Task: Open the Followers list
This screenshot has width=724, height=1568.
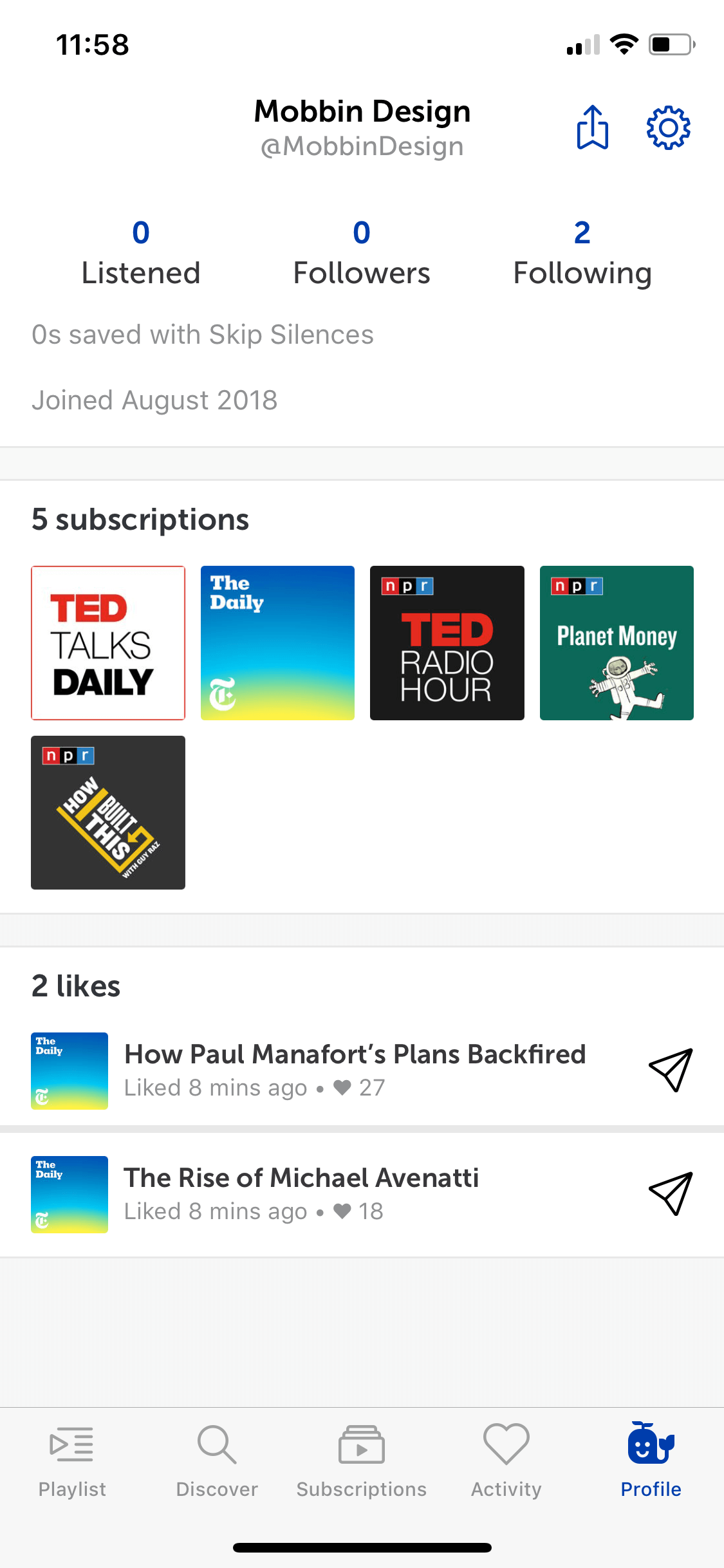Action: (362, 252)
